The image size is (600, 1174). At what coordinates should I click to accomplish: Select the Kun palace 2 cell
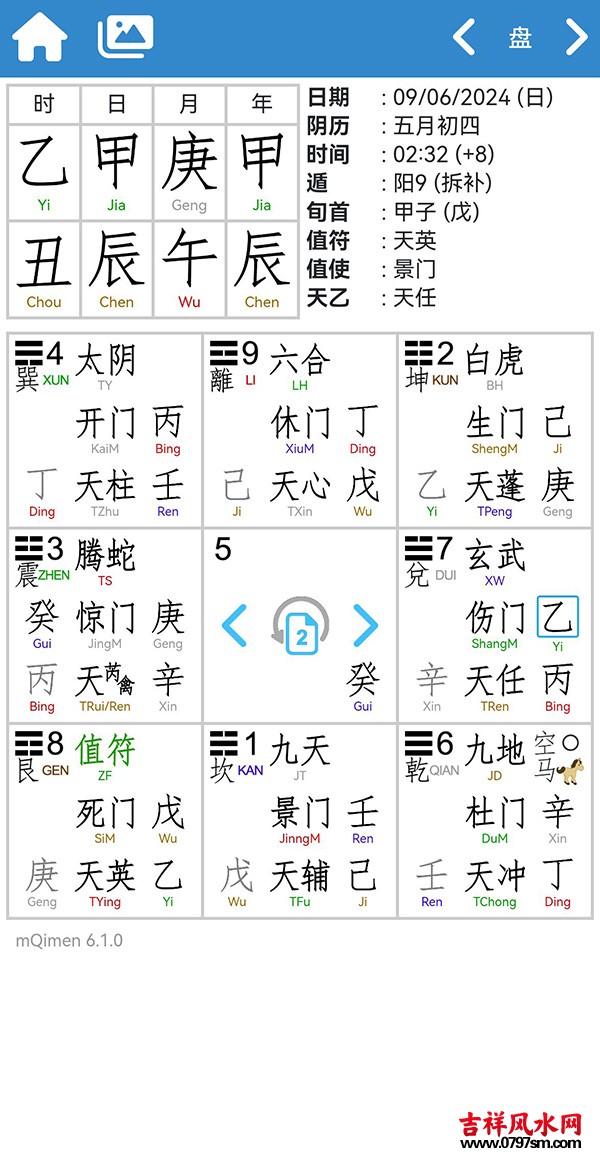tap(495, 430)
